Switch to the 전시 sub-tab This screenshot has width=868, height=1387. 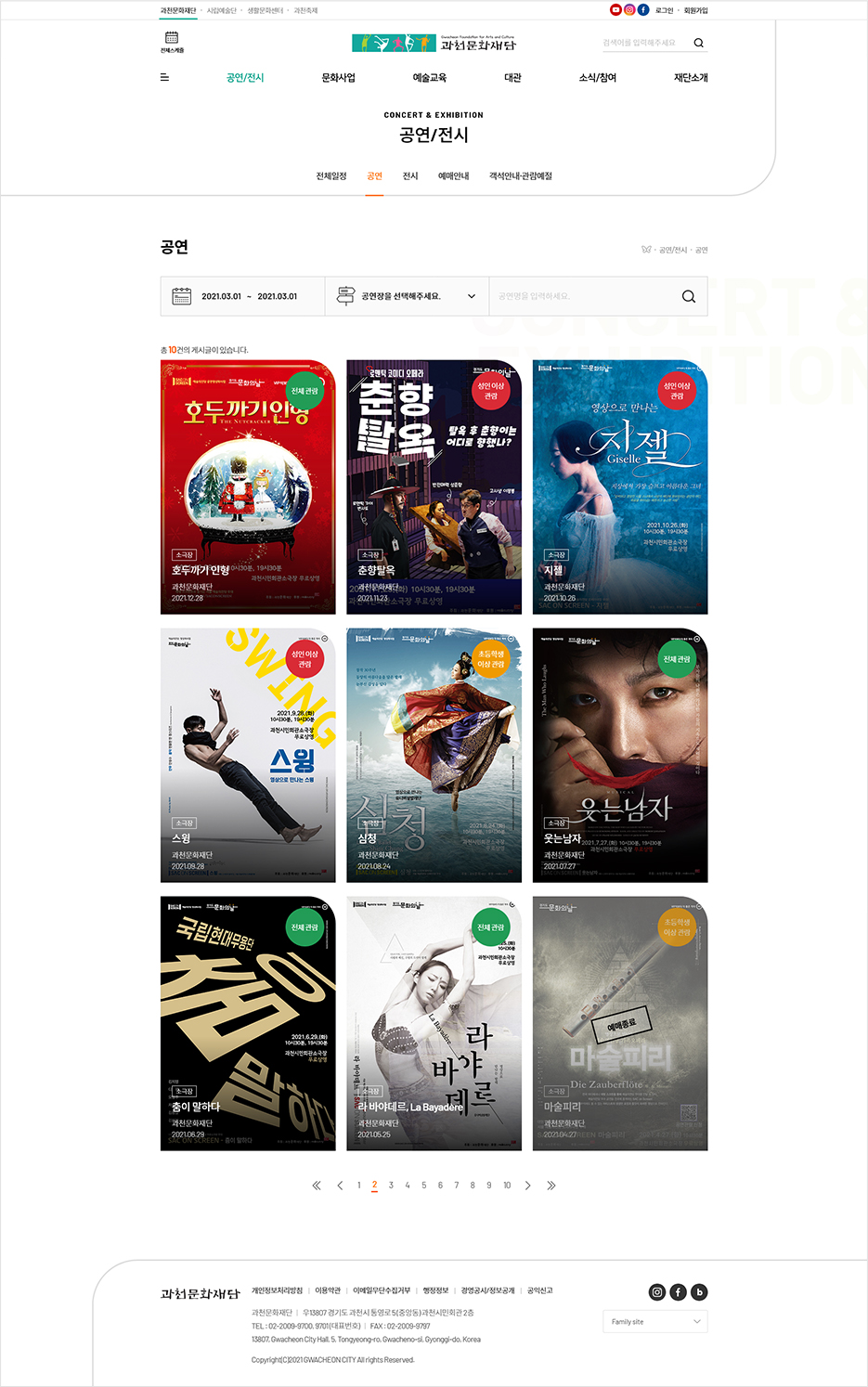(410, 176)
